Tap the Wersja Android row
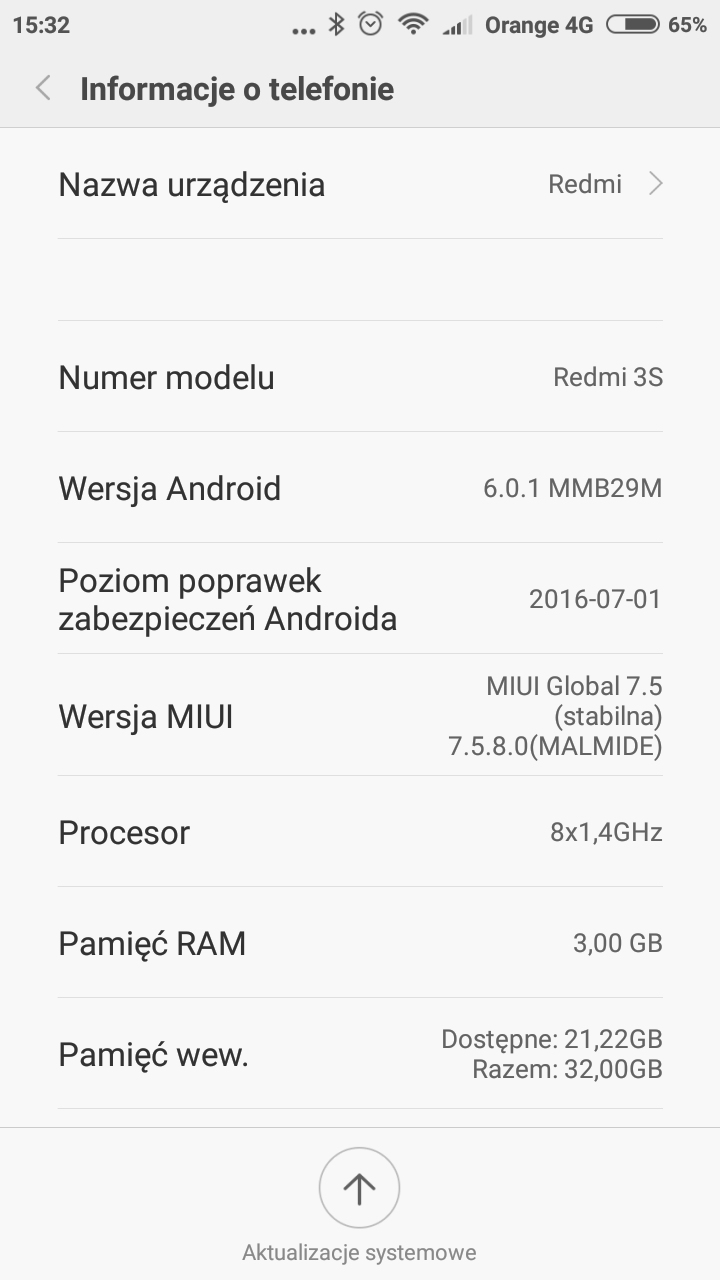 360,489
